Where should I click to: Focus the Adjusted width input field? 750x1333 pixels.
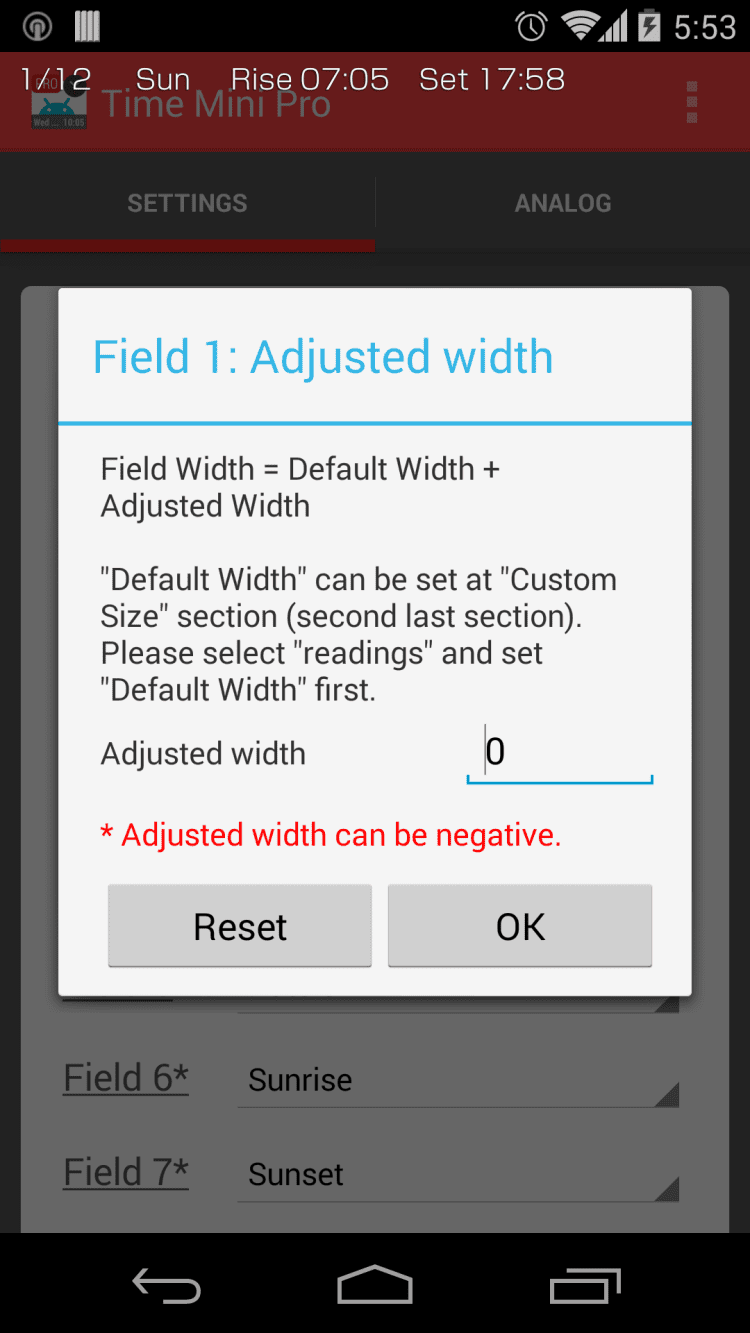pos(559,753)
